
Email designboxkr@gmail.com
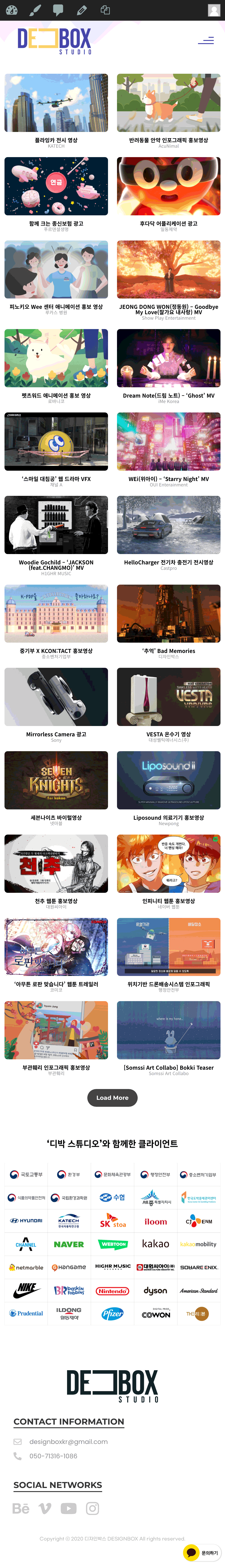point(68,1441)
